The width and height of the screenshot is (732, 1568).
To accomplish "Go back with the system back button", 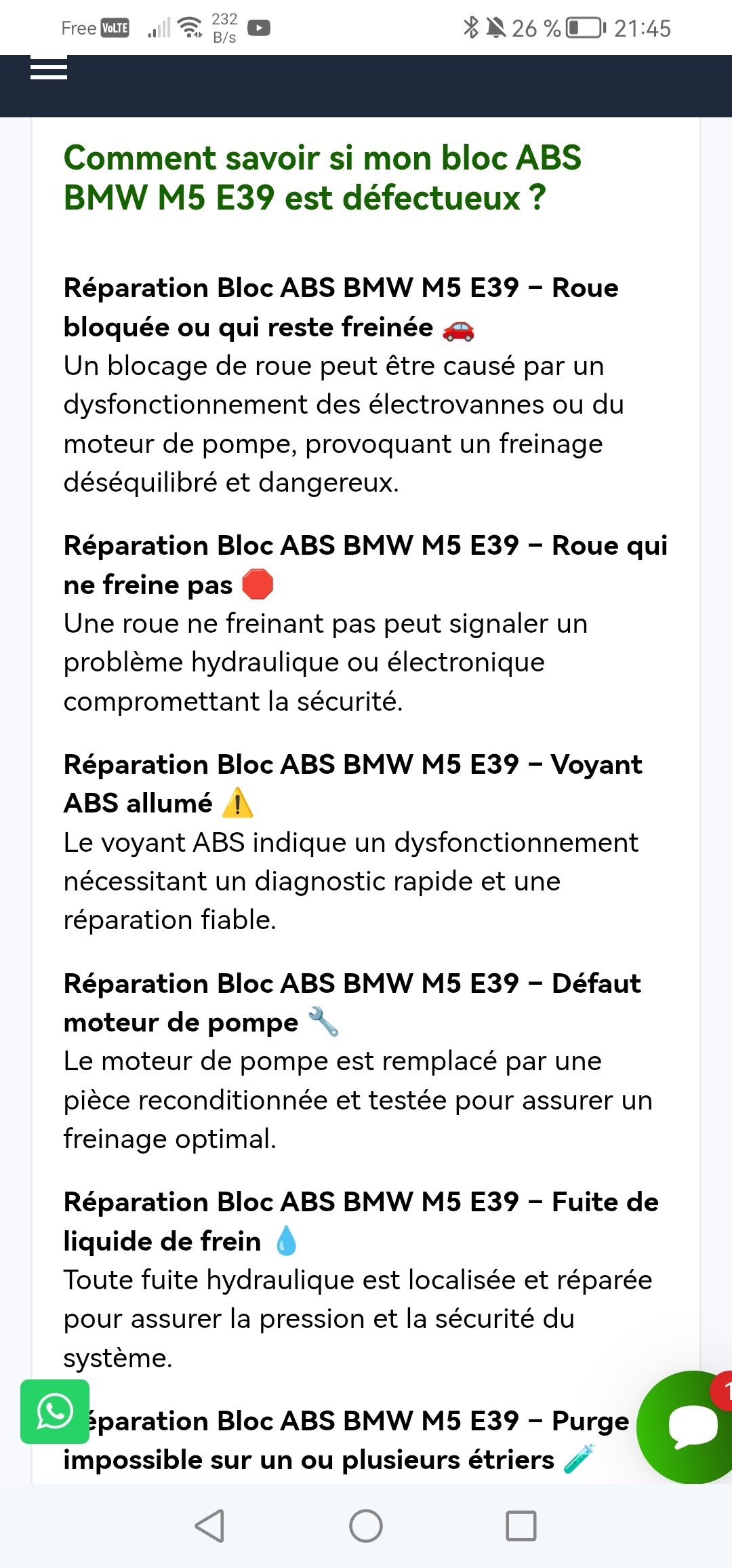I will pyautogui.click(x=209, y=1526).
